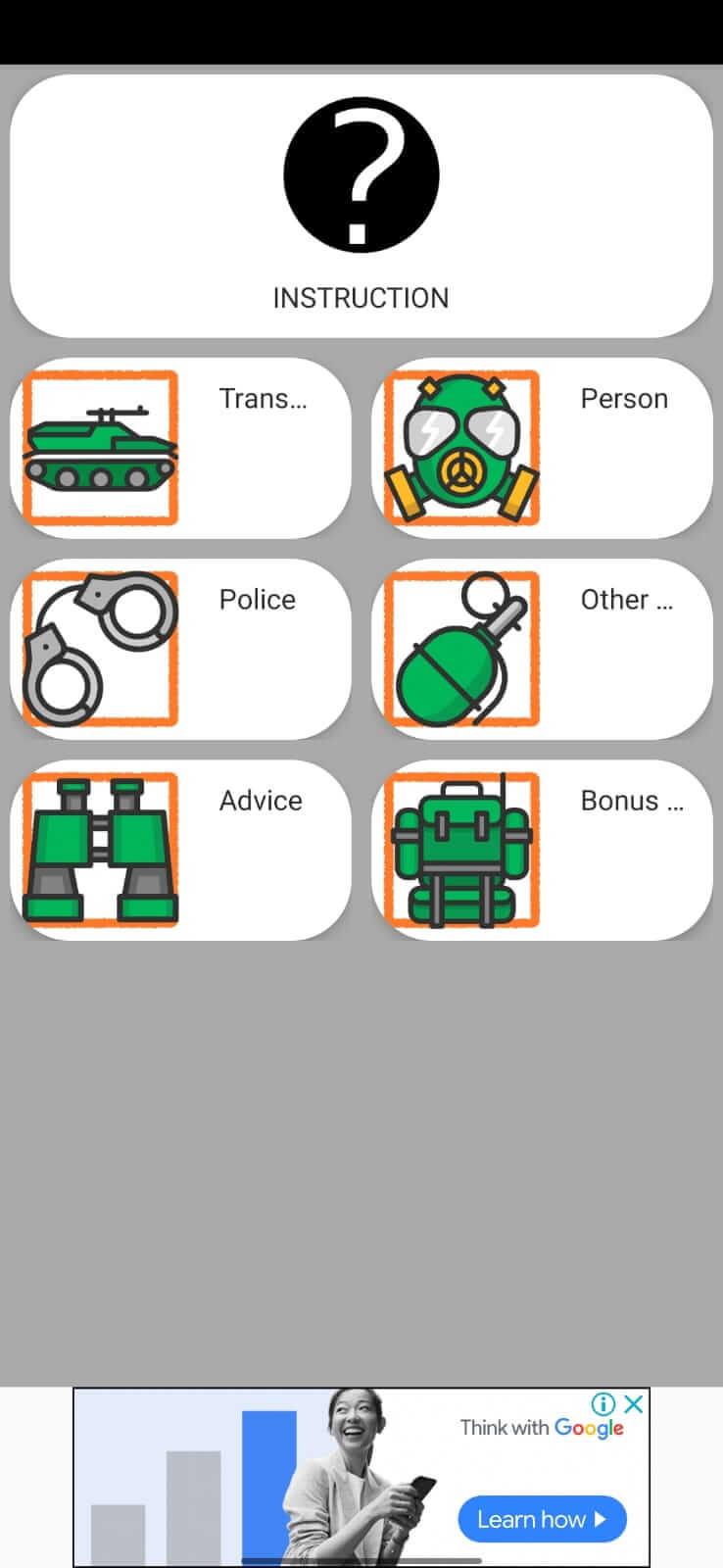
Task: Close the Think with Google ad
Action: (x=634, y=1403)
